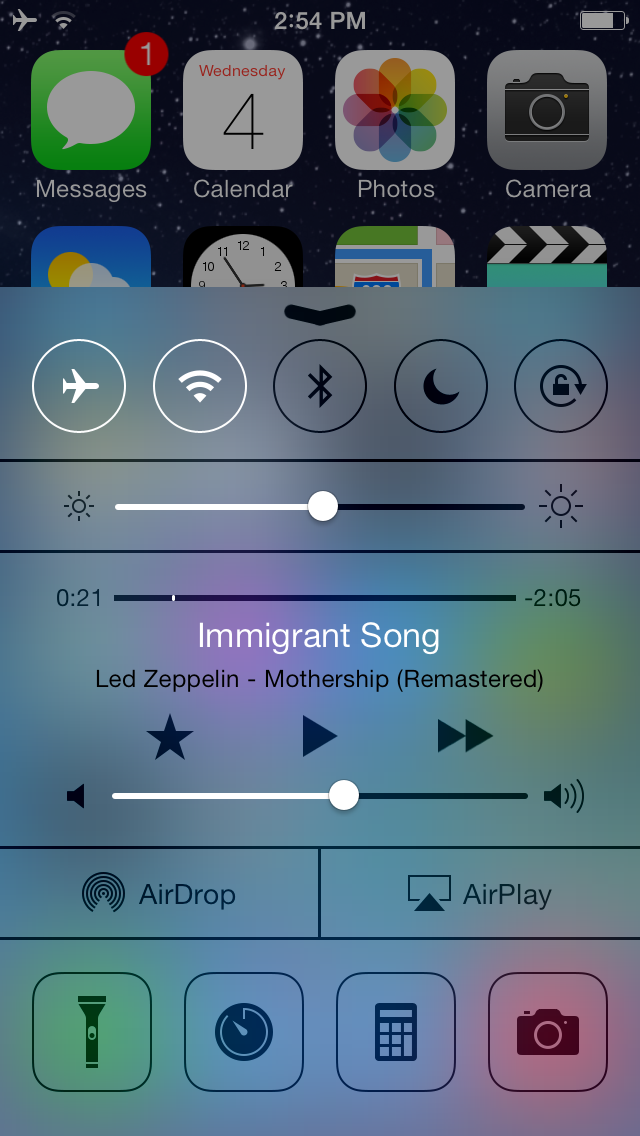640x1136 pixels.
Task: Open the timer shortcut
Action: tap(244, 1032)
